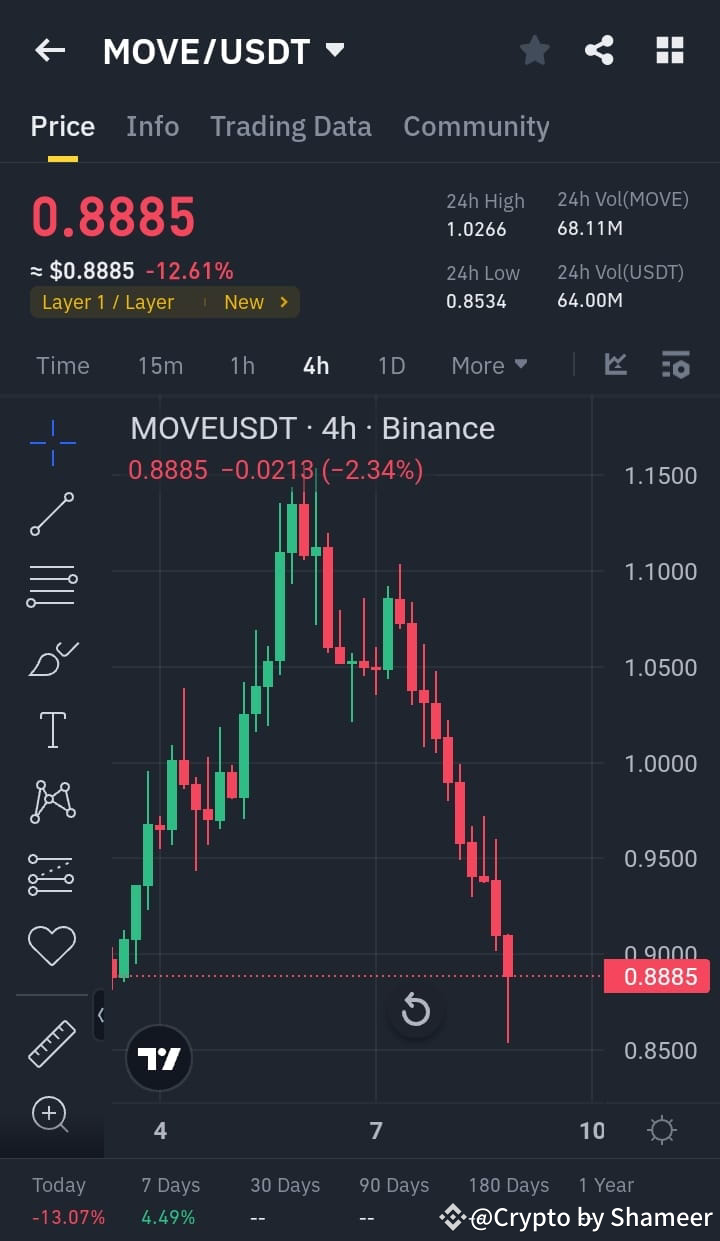Open the Layer 1 / Layer New tag
The image size is (720, 1241).
pos(164,302)
